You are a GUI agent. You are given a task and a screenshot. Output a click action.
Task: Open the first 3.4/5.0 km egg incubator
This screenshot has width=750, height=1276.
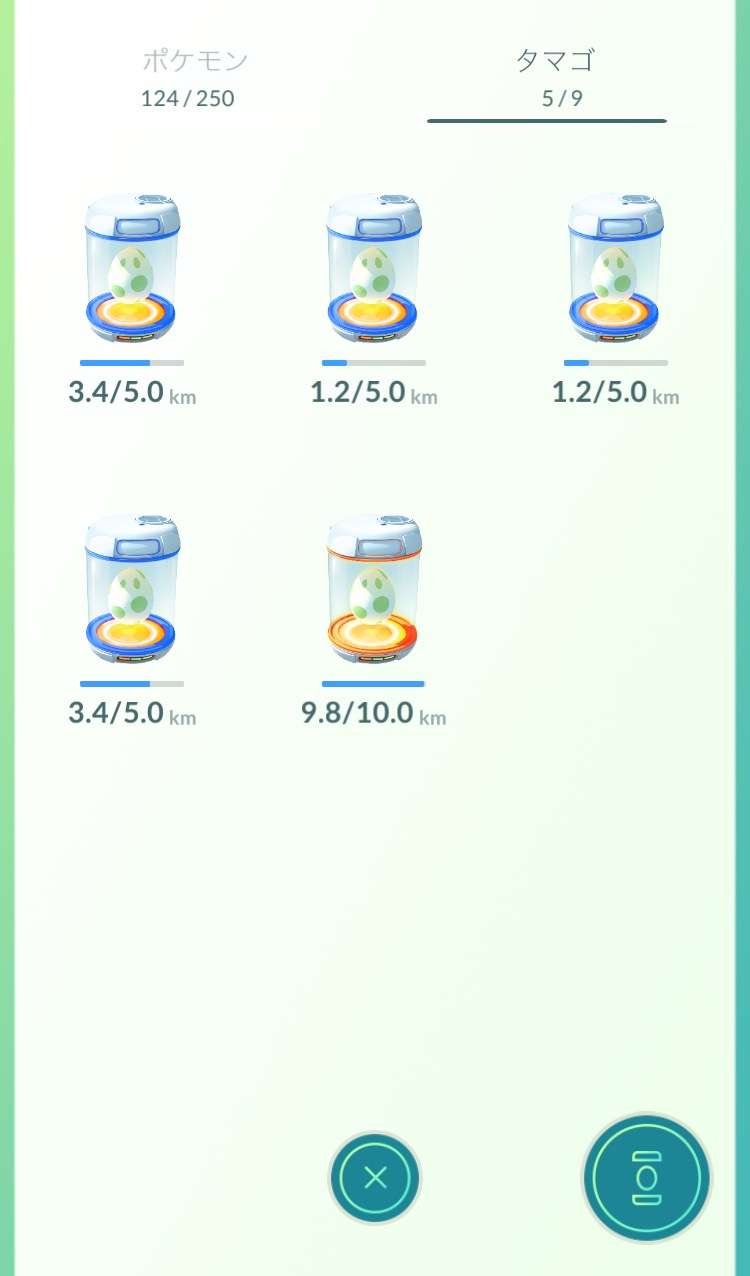point(131,265)
